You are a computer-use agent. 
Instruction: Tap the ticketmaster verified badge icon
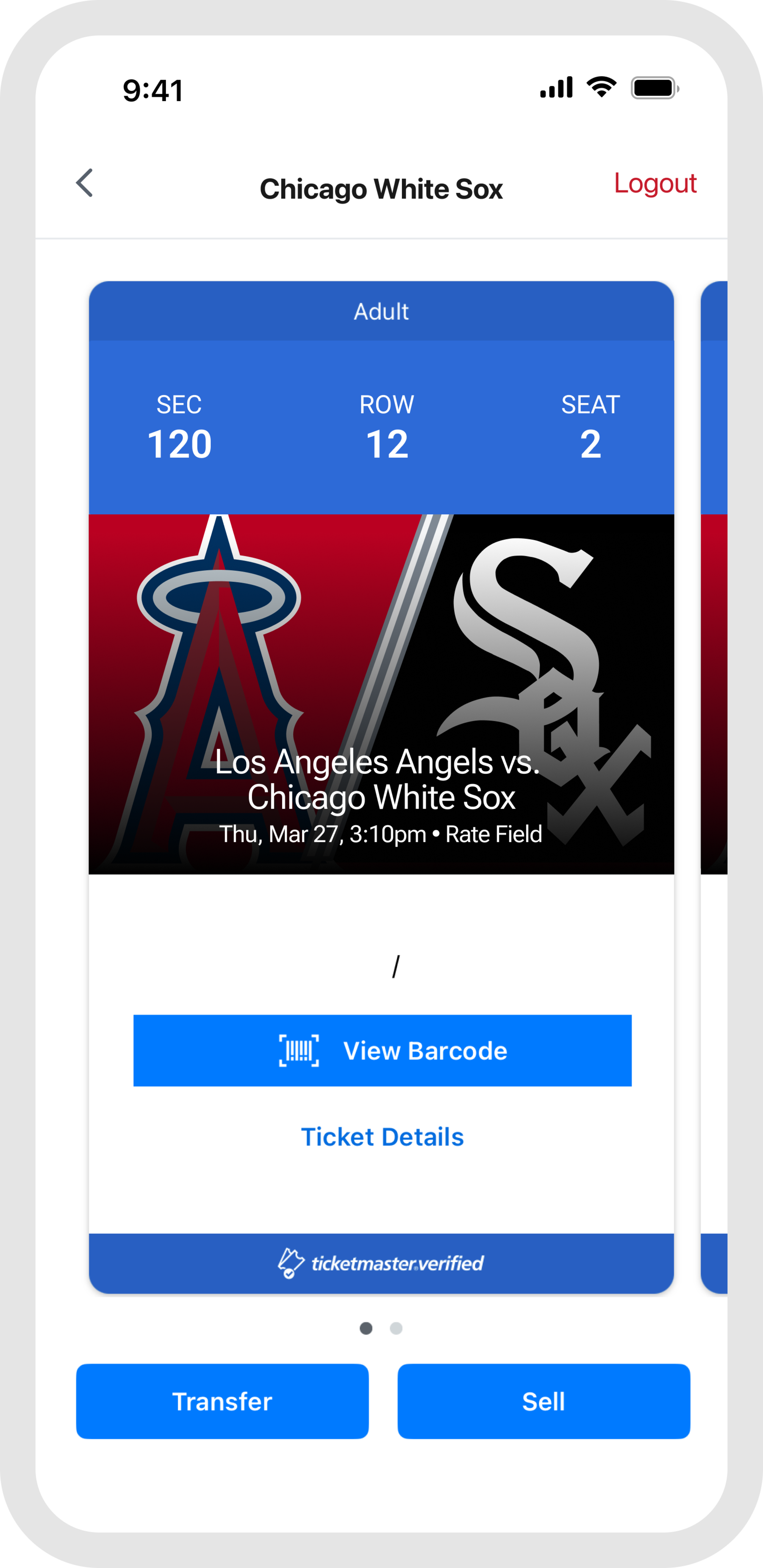(291, 1264)
